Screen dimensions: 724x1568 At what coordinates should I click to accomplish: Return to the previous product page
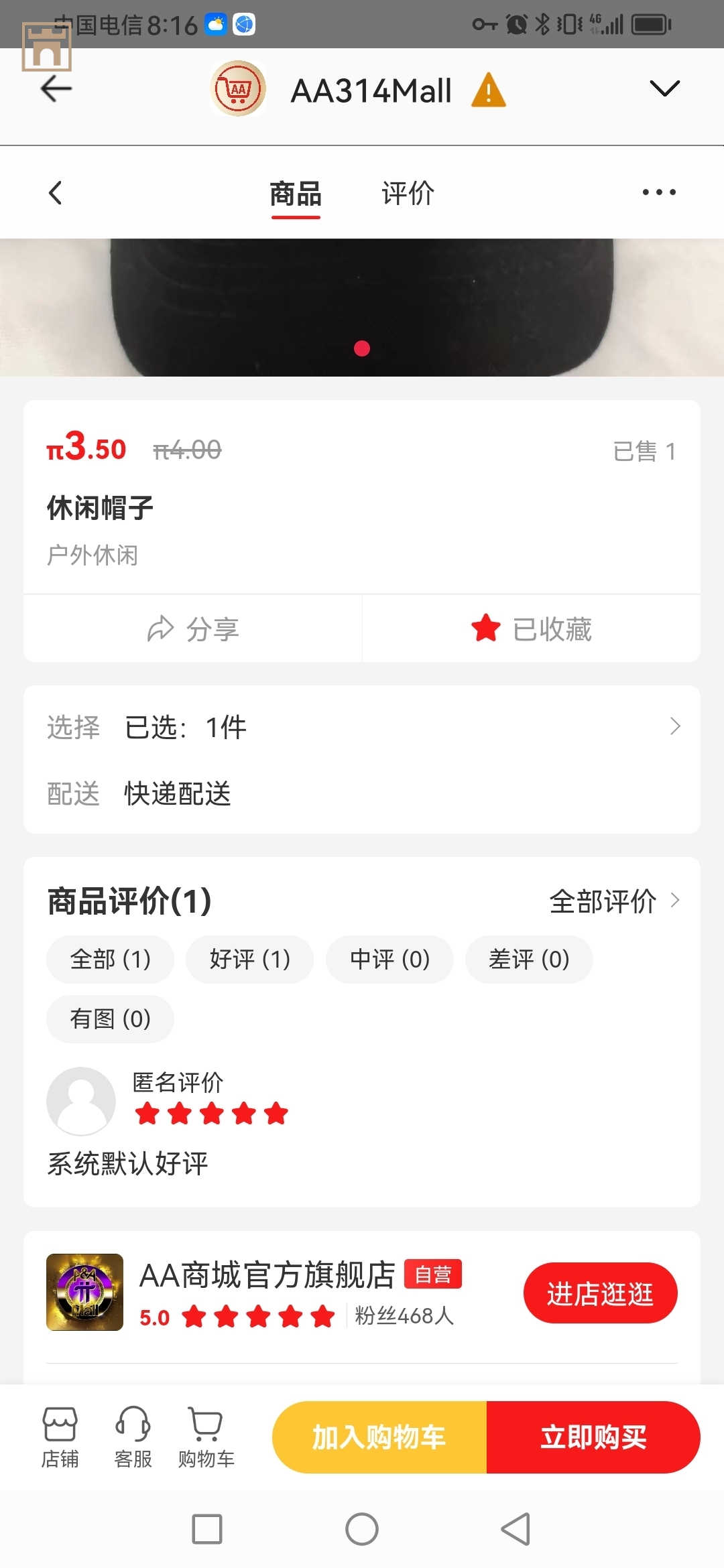coord(56,193)
